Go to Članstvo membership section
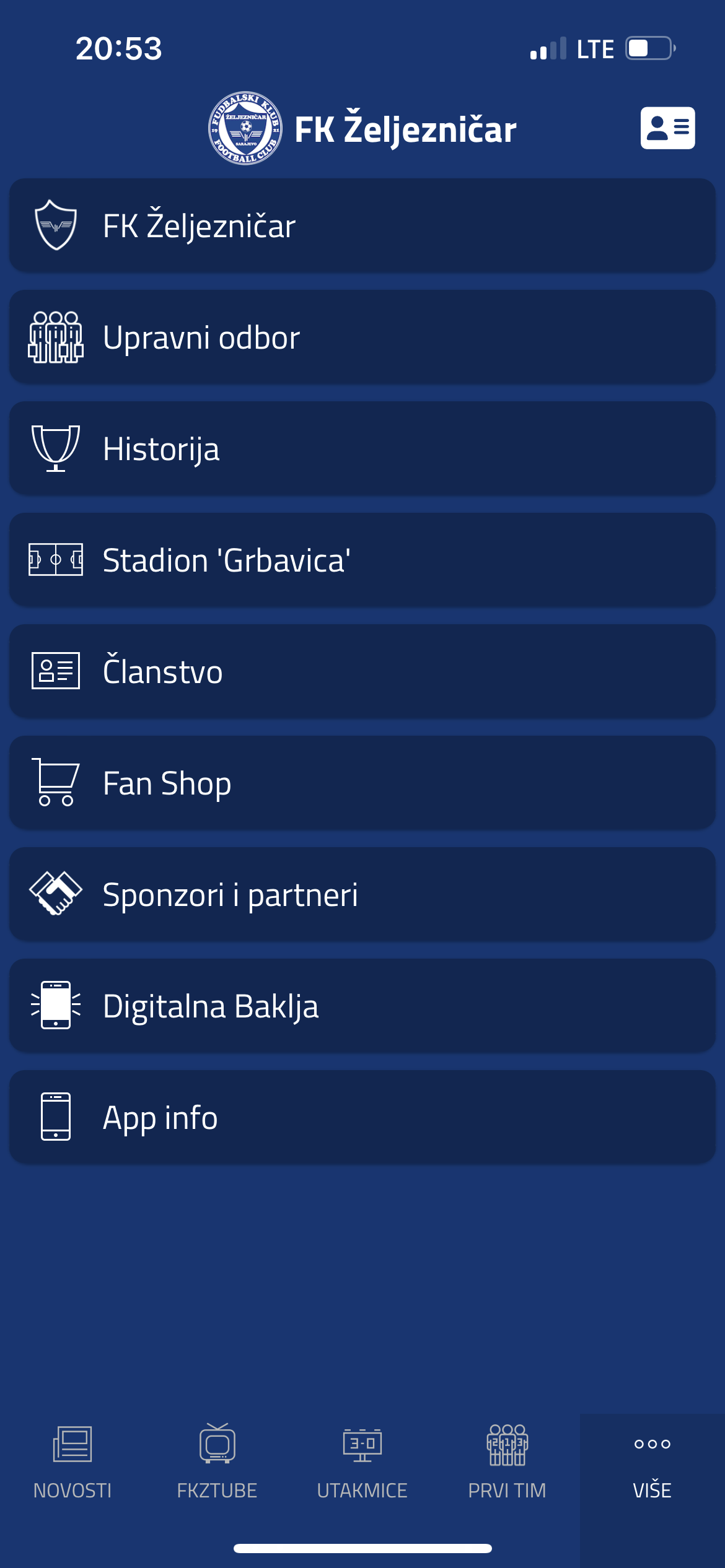This screenshot has width=725, height=1568. (x=362, y=671)
